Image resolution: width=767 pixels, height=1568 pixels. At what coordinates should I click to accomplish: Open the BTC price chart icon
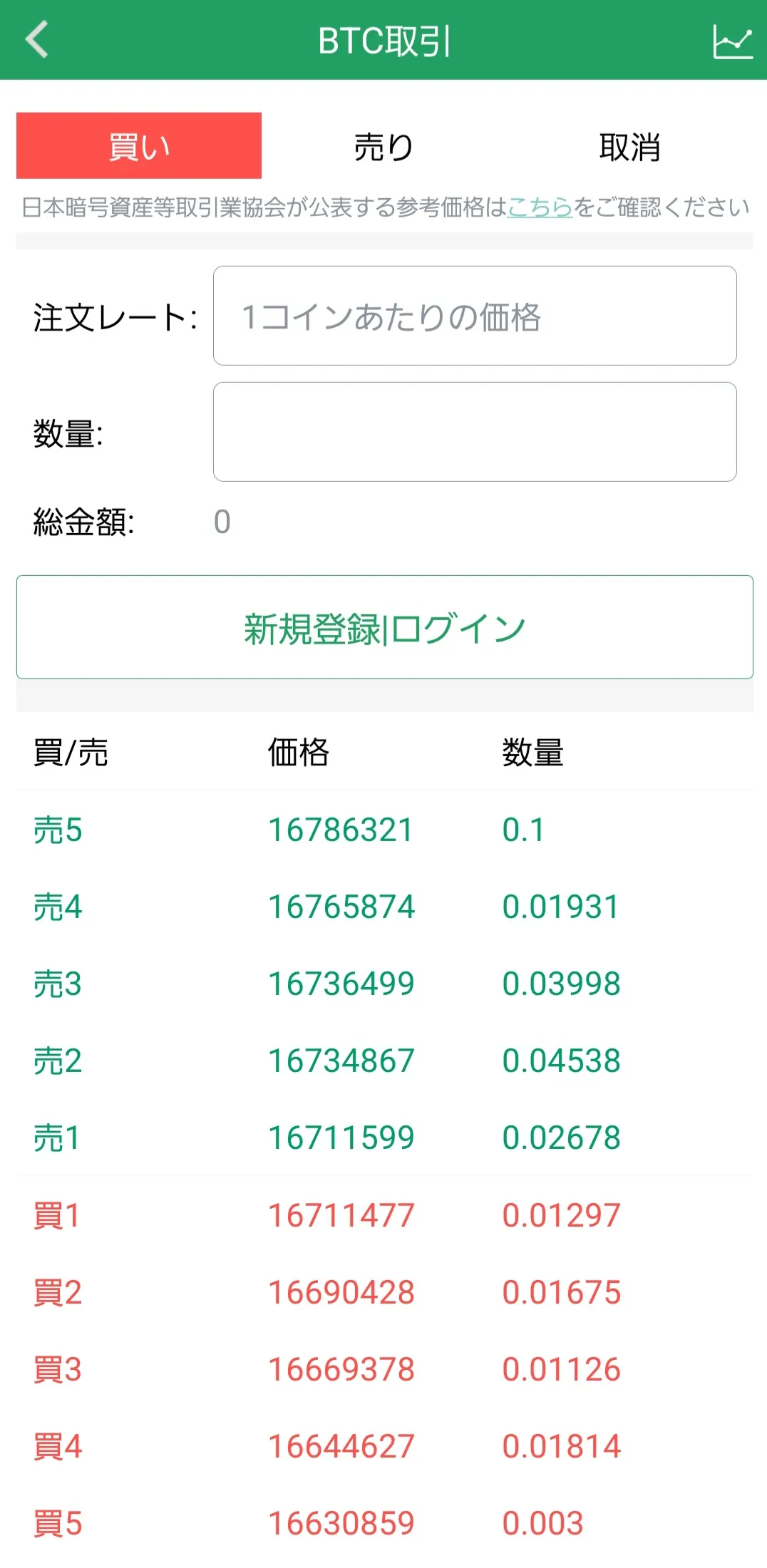(x=732, y=42)
